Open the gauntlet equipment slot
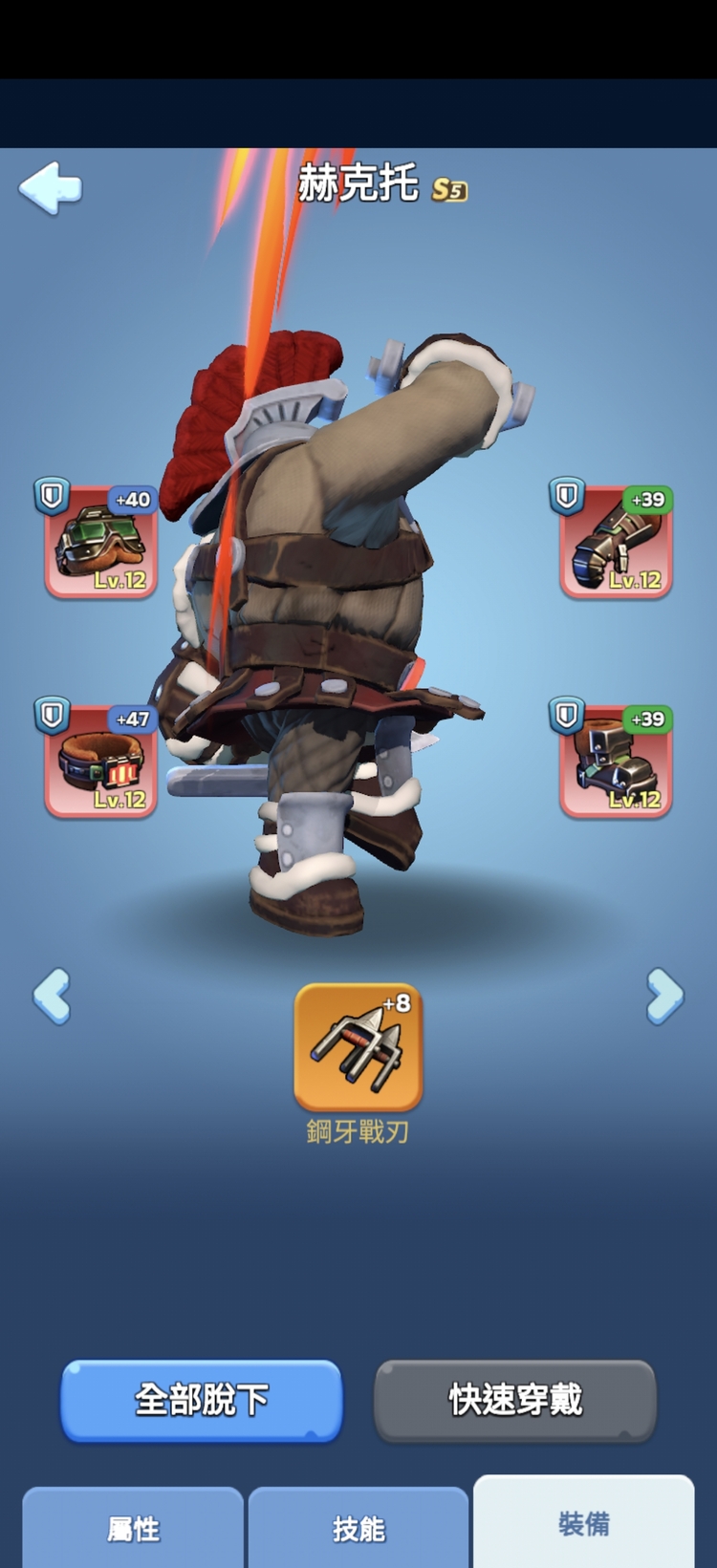717x1568 pixels. pos(616,543)
